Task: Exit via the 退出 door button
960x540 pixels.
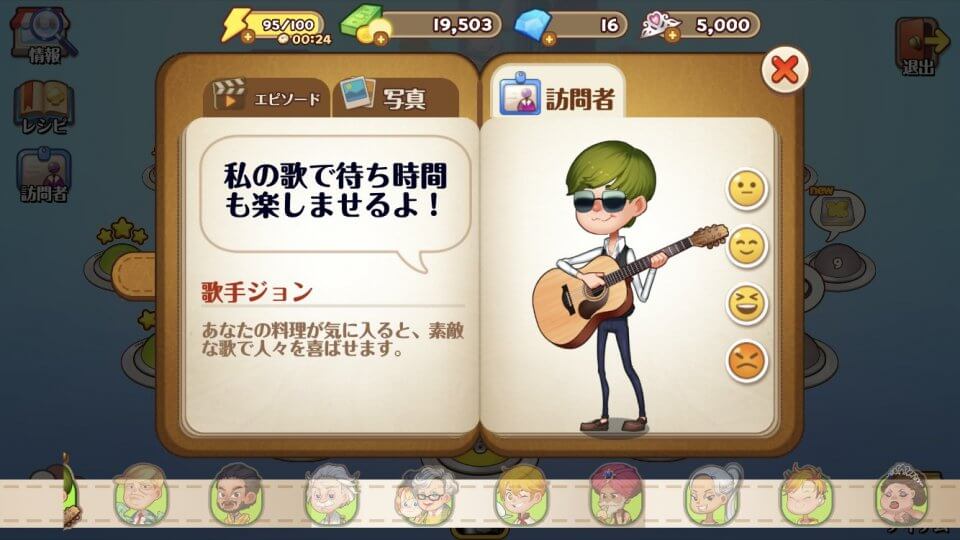Action: pyautogui.click(x=920, y=45)
